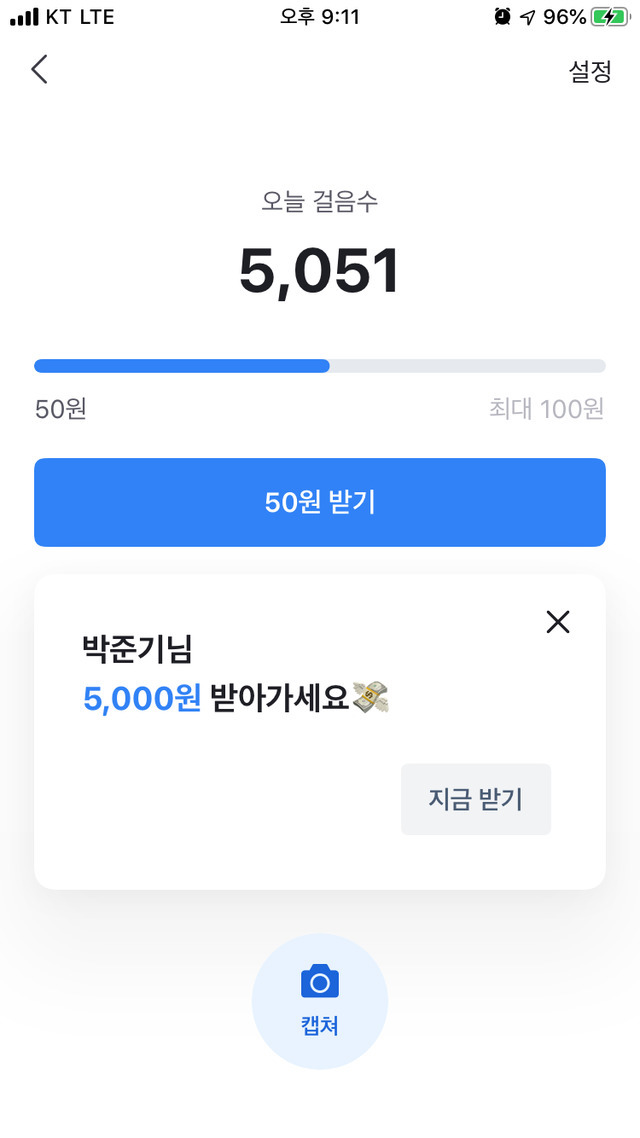Viewport: 640px width, 1138px height.
Task: Open 설정 in the top right
Action: [590, 71]
